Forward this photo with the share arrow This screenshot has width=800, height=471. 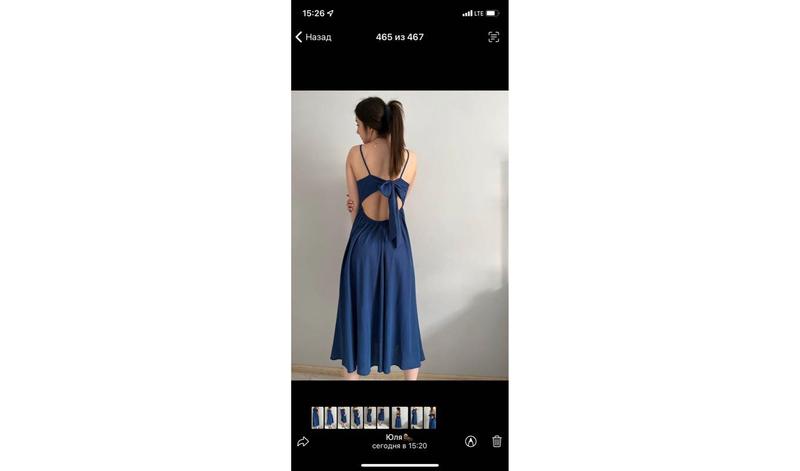(x=303, y=441)
